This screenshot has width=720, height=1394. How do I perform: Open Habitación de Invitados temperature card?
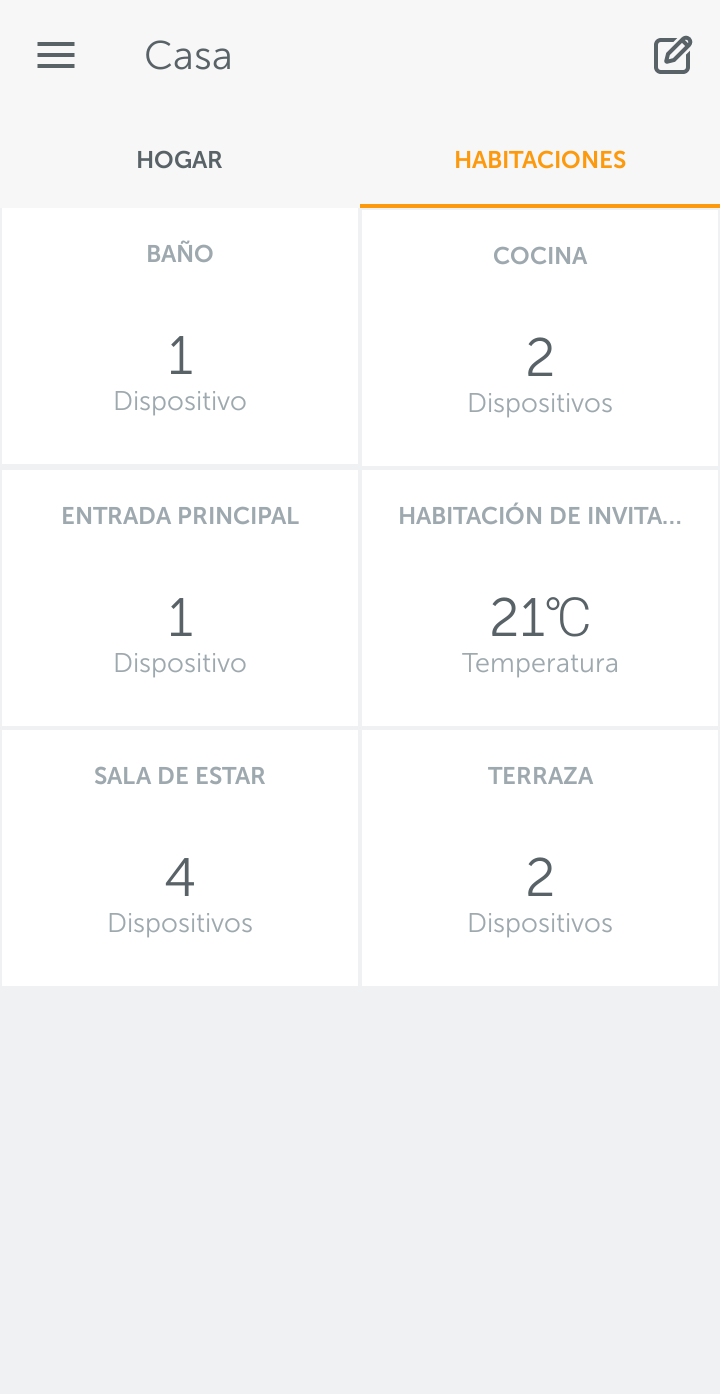540,598
